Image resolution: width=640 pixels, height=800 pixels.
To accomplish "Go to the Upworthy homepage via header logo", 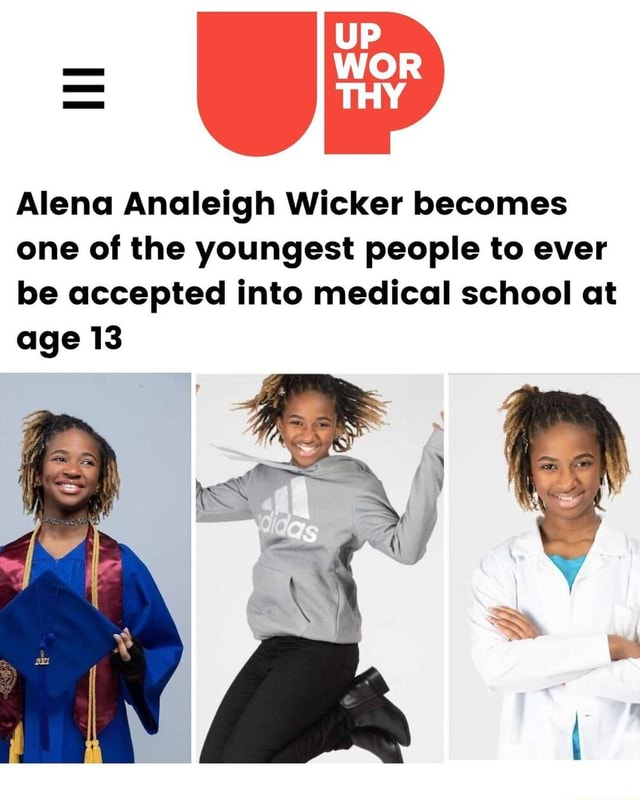I will (320, 83).
